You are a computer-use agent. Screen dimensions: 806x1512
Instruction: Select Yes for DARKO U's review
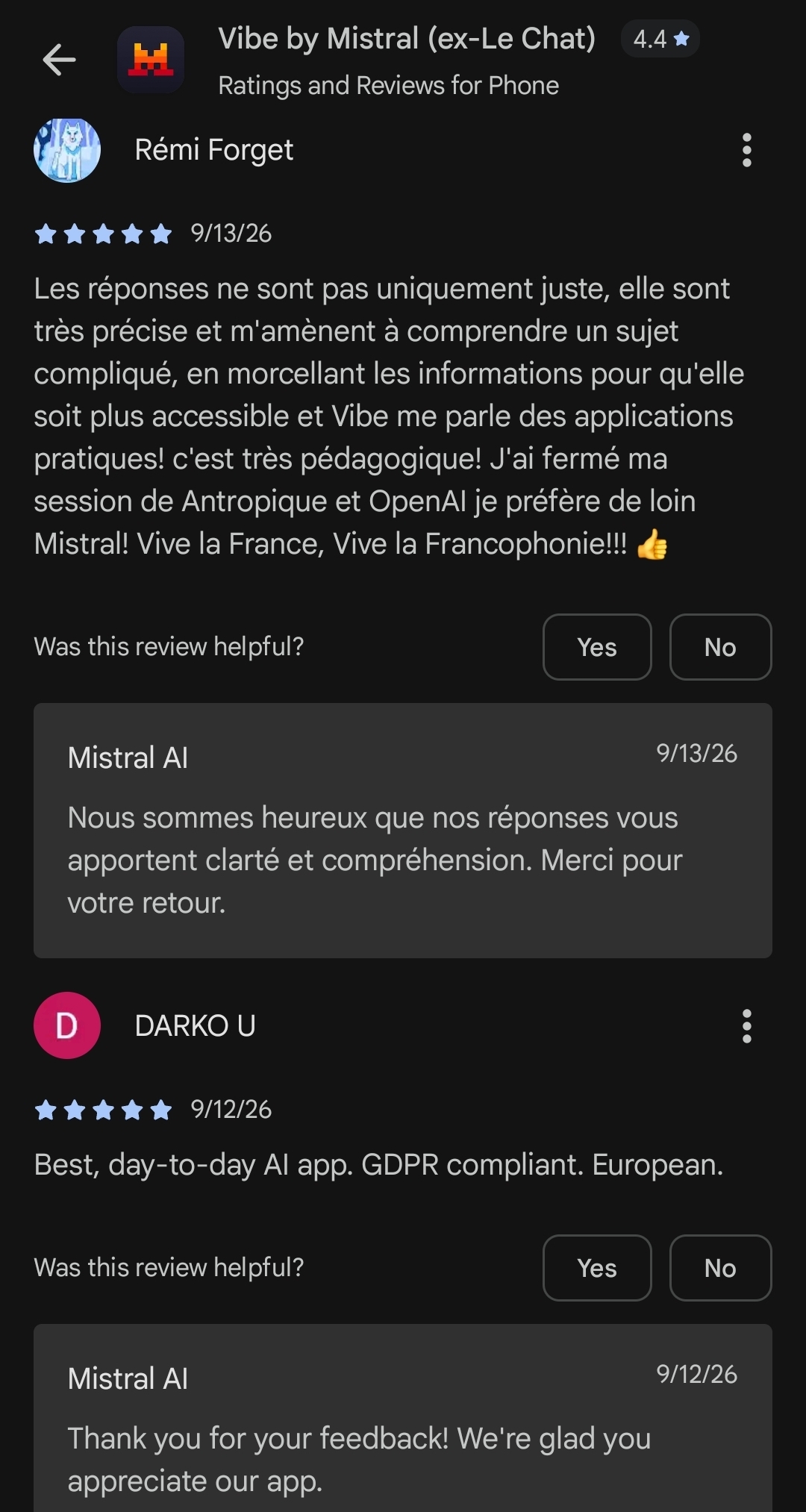(x=597, y=1268)
